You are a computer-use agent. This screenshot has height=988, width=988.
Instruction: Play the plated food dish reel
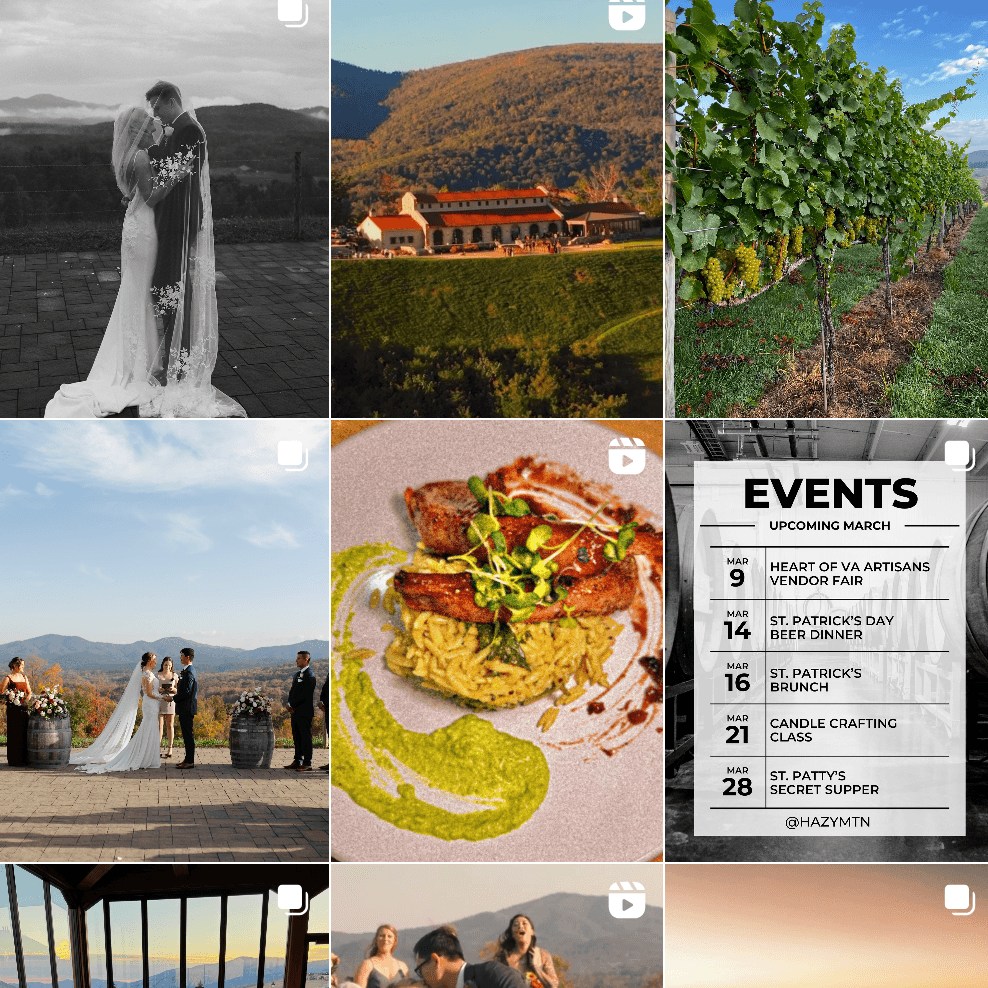[x=497, y=640]
